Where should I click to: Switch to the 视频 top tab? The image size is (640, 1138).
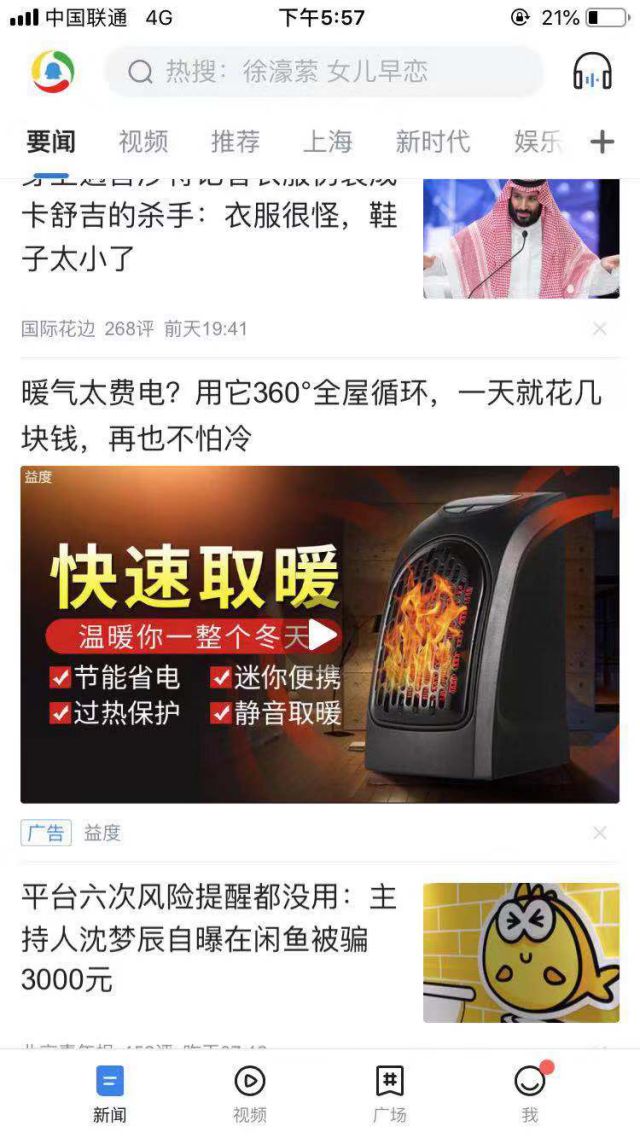(x=143, y=142)
